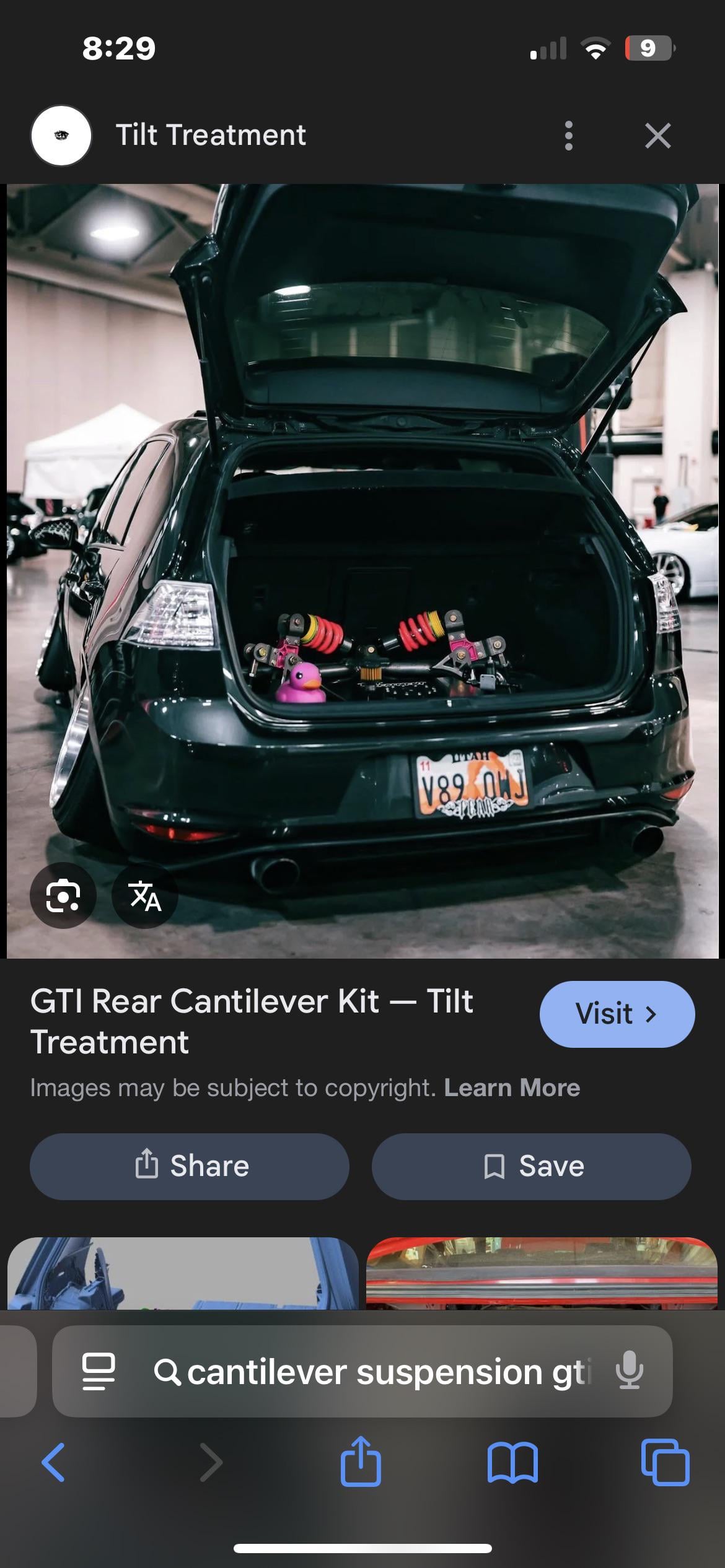Start voice search with the microphone
This screenshot has height=1568, width=725.
(630, 1372)
